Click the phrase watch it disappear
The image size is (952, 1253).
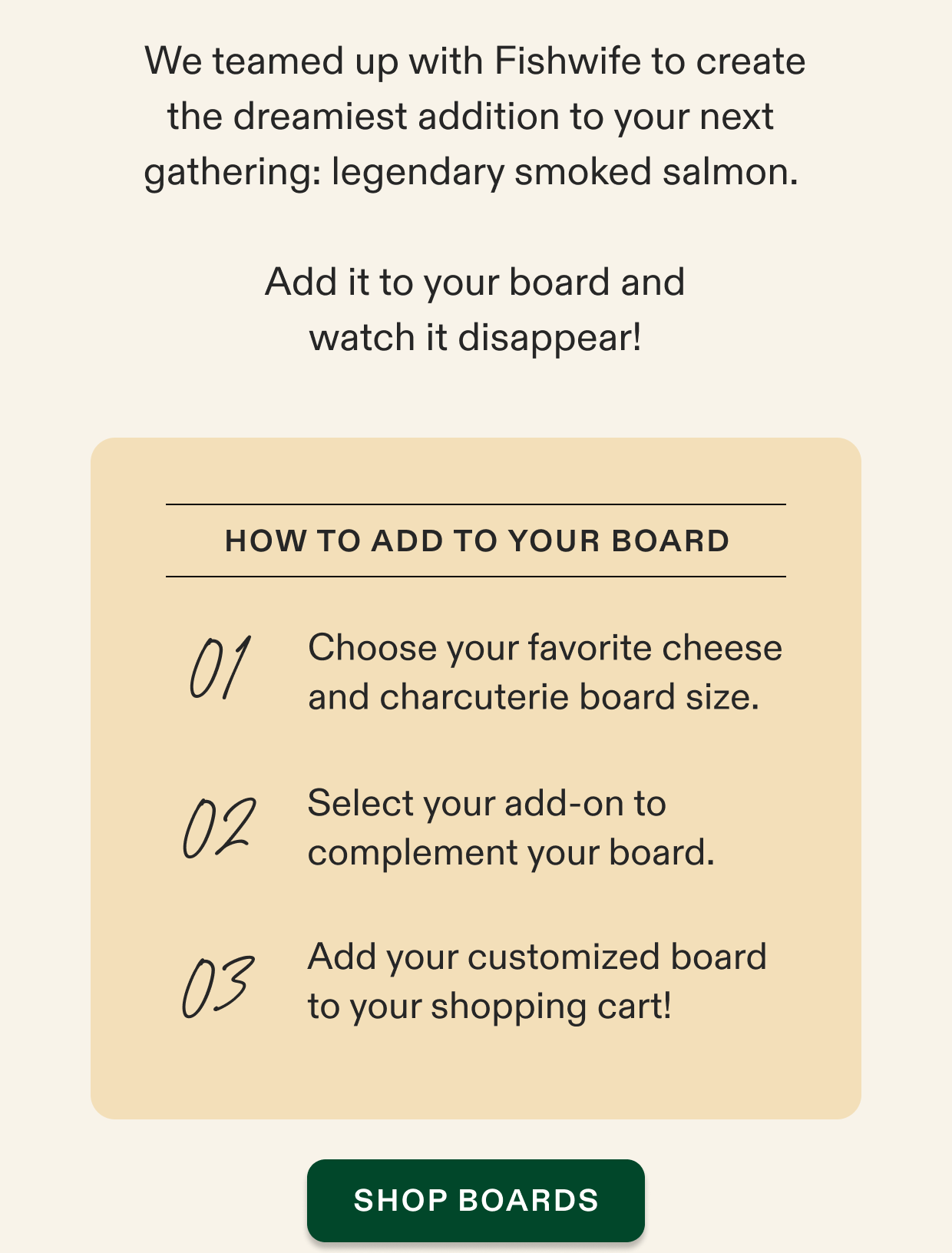coord(476,336)
